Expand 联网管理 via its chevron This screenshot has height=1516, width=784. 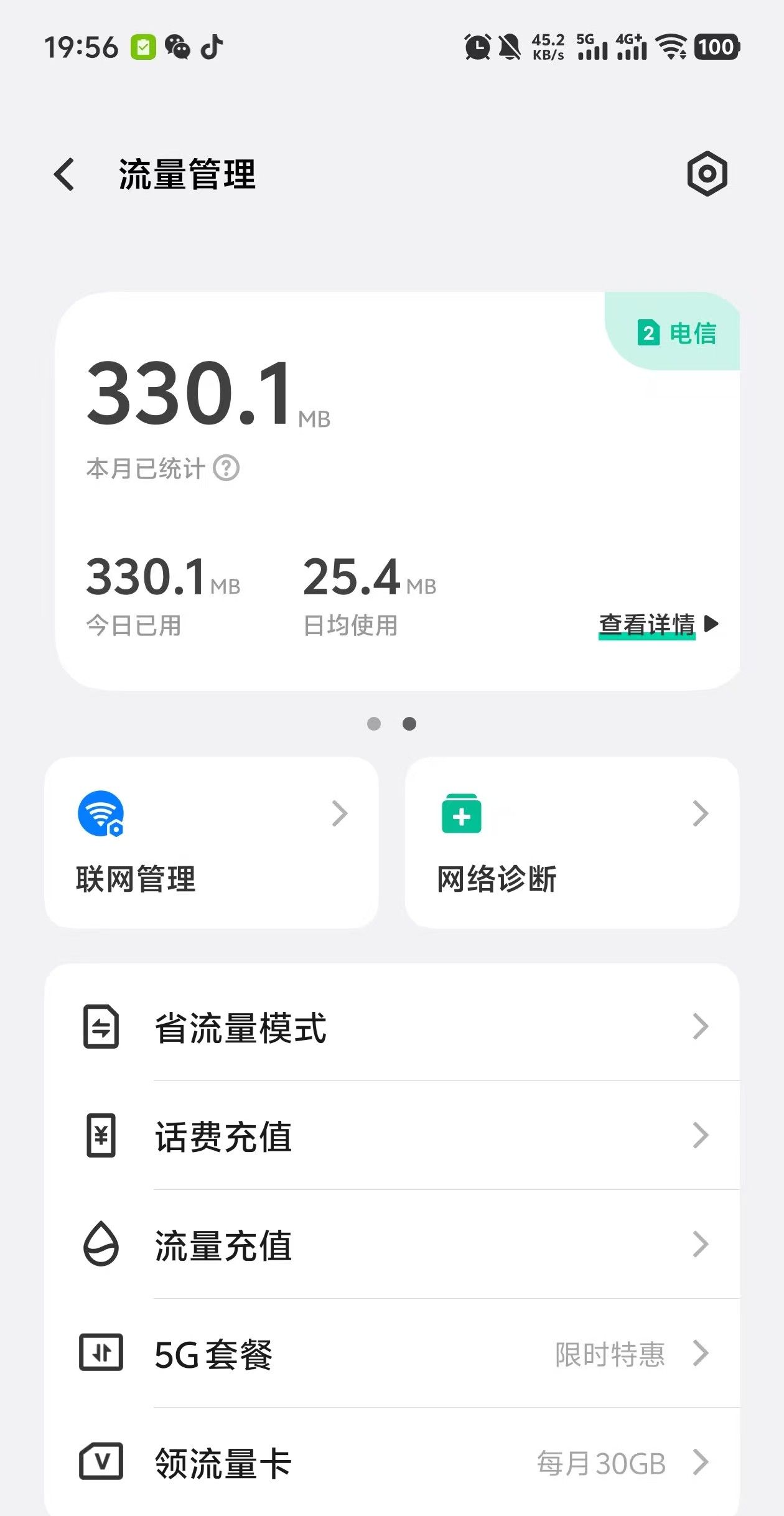coord(338,814)
